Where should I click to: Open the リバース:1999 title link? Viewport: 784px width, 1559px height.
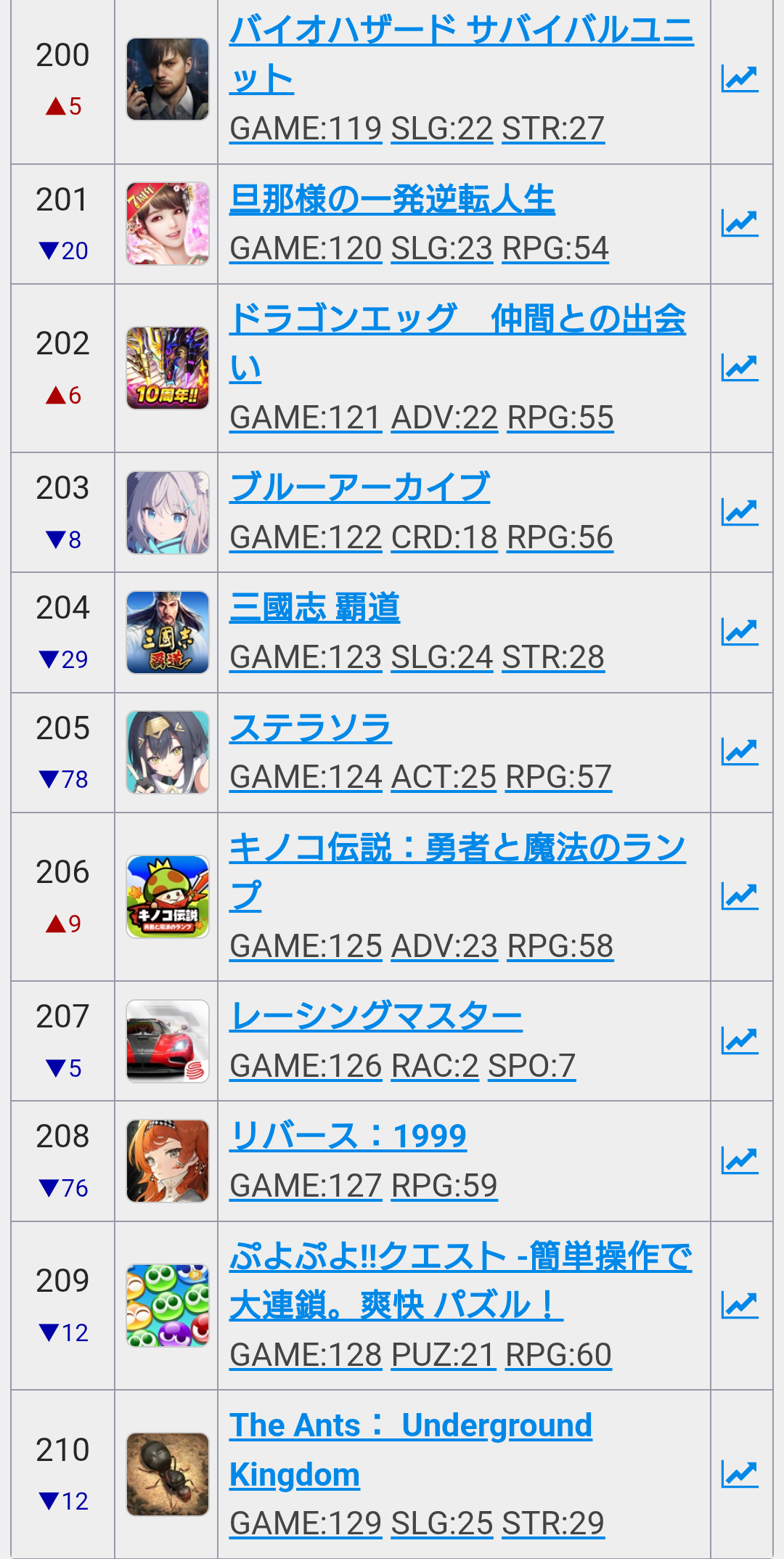click(x=348, y=1136)
